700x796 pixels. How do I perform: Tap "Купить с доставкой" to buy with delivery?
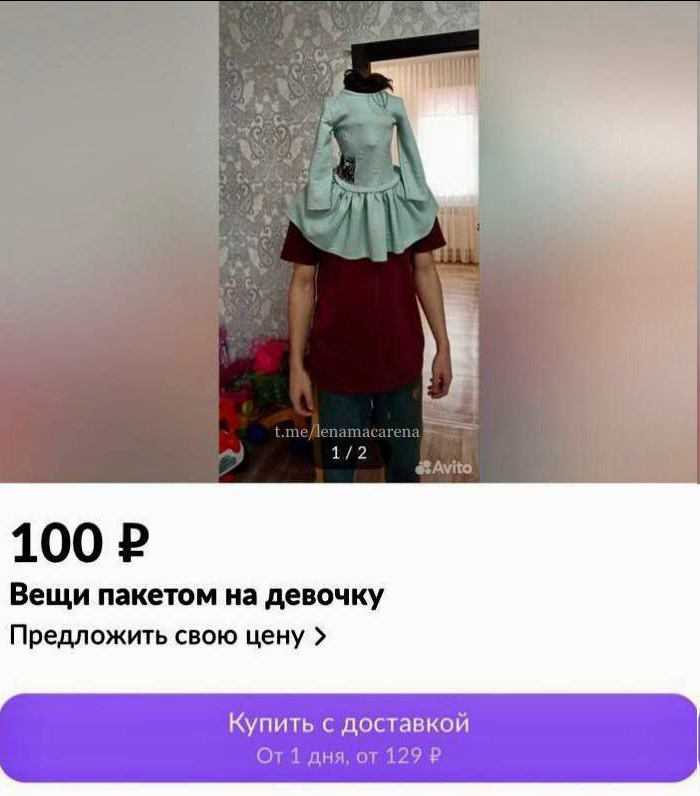(x=349, y=737)
